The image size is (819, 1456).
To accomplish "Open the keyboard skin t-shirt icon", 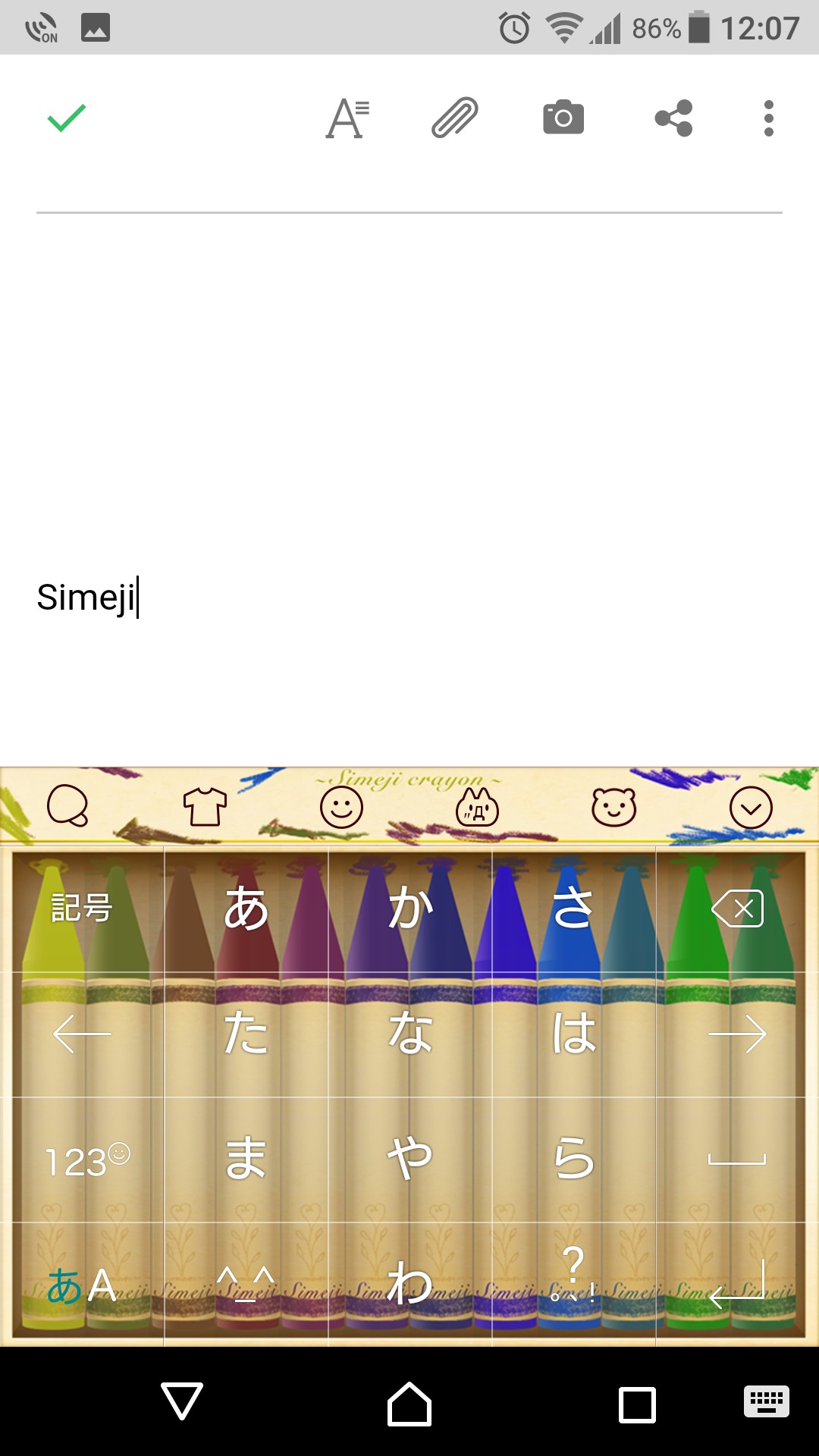I will tap(205, 807).
